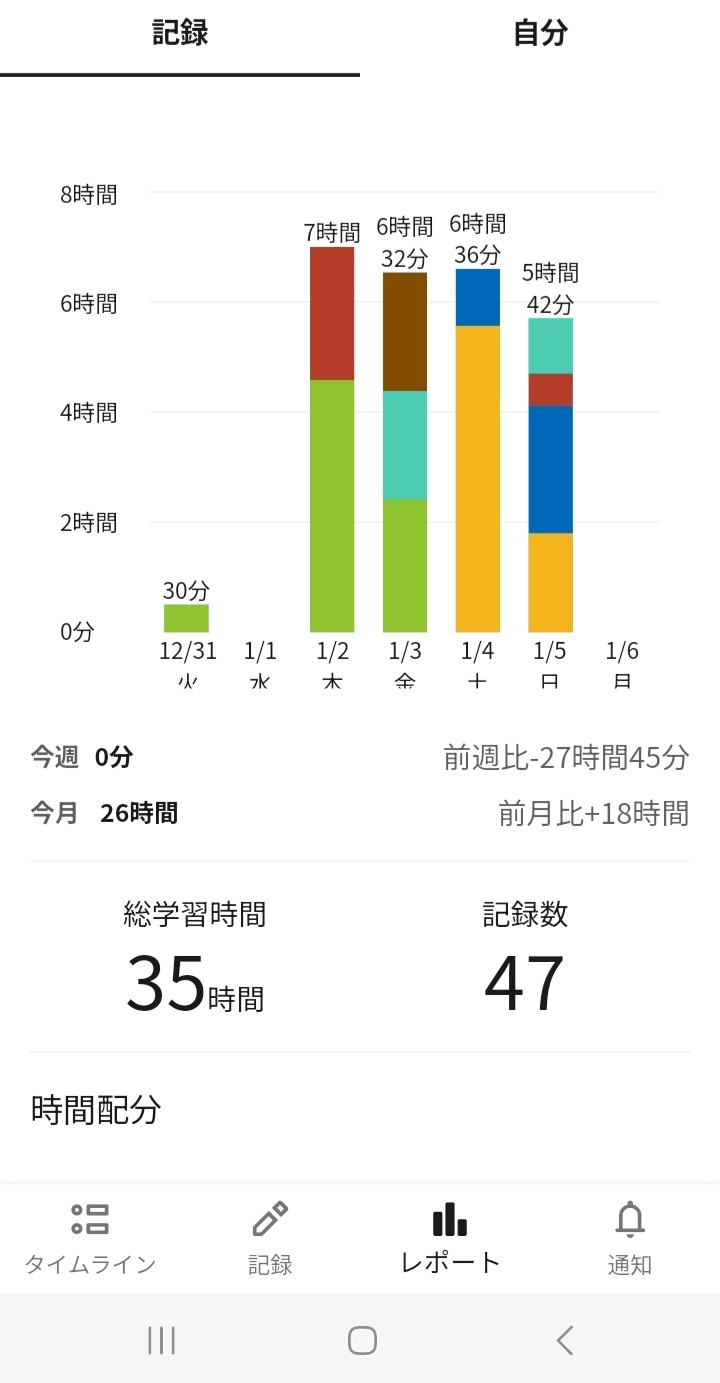Open the 時間配分 section
The width and height of the screenshot is (720, 1383).
tap(96, 1110)
